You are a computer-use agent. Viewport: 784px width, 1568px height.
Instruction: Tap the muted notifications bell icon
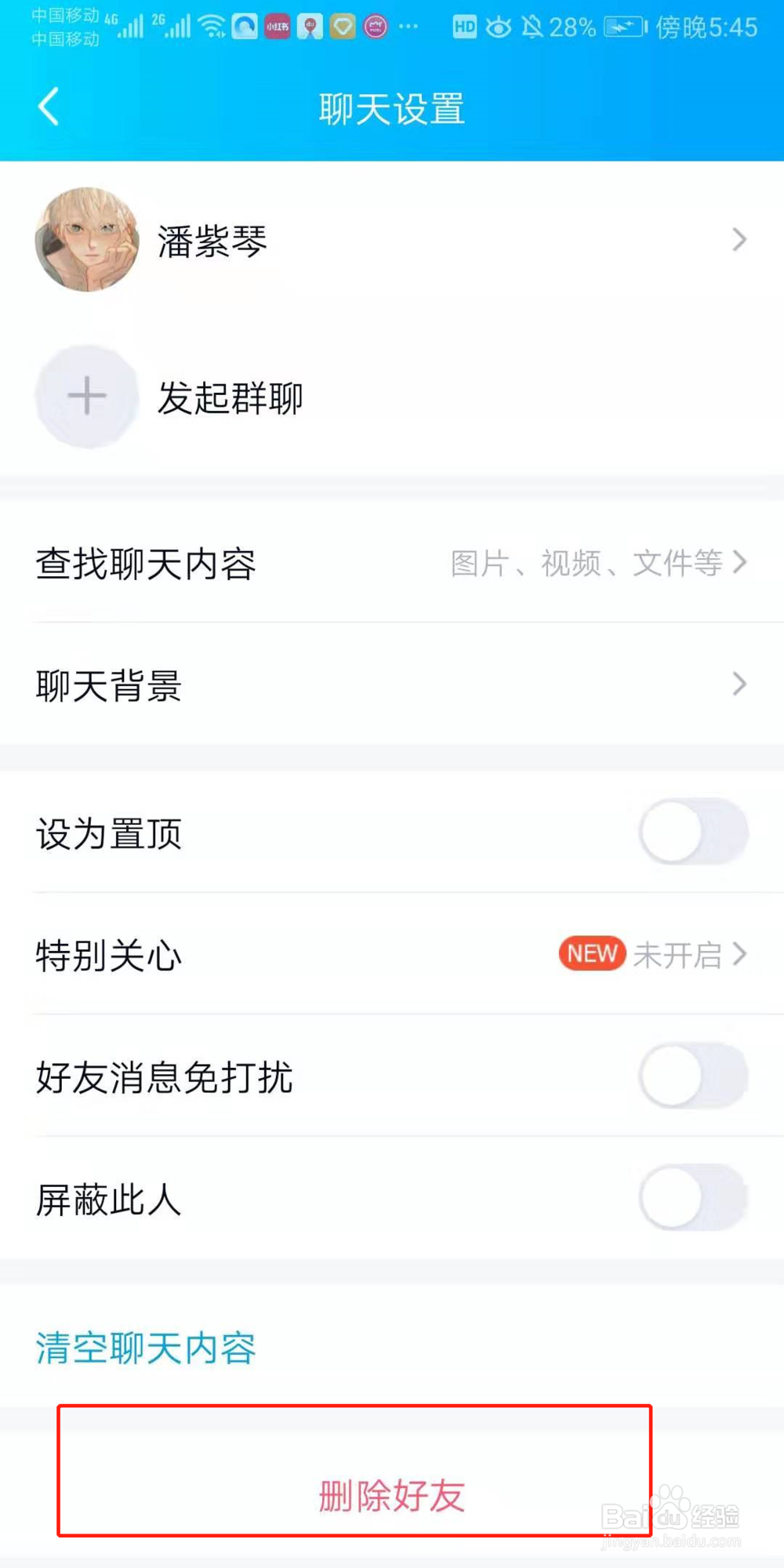click(x=532, y=27)
